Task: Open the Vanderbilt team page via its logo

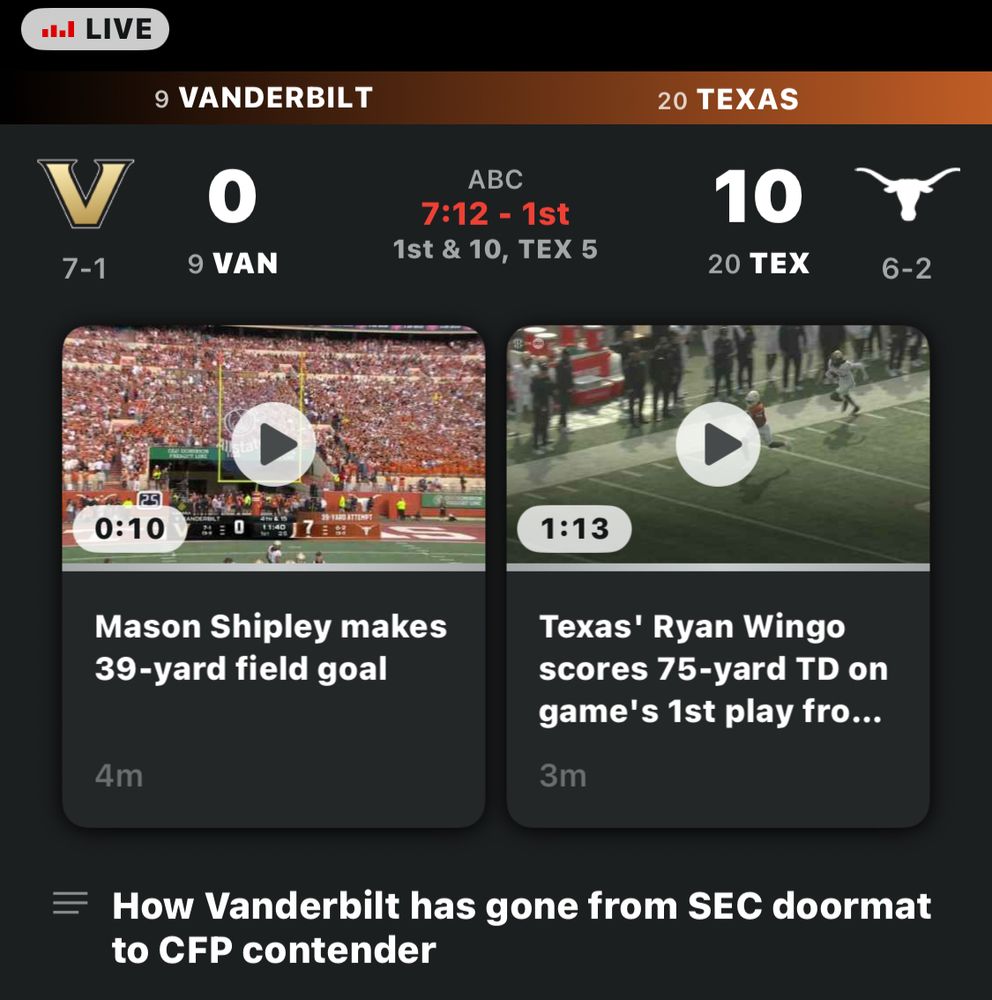Action: coord(85,194)
